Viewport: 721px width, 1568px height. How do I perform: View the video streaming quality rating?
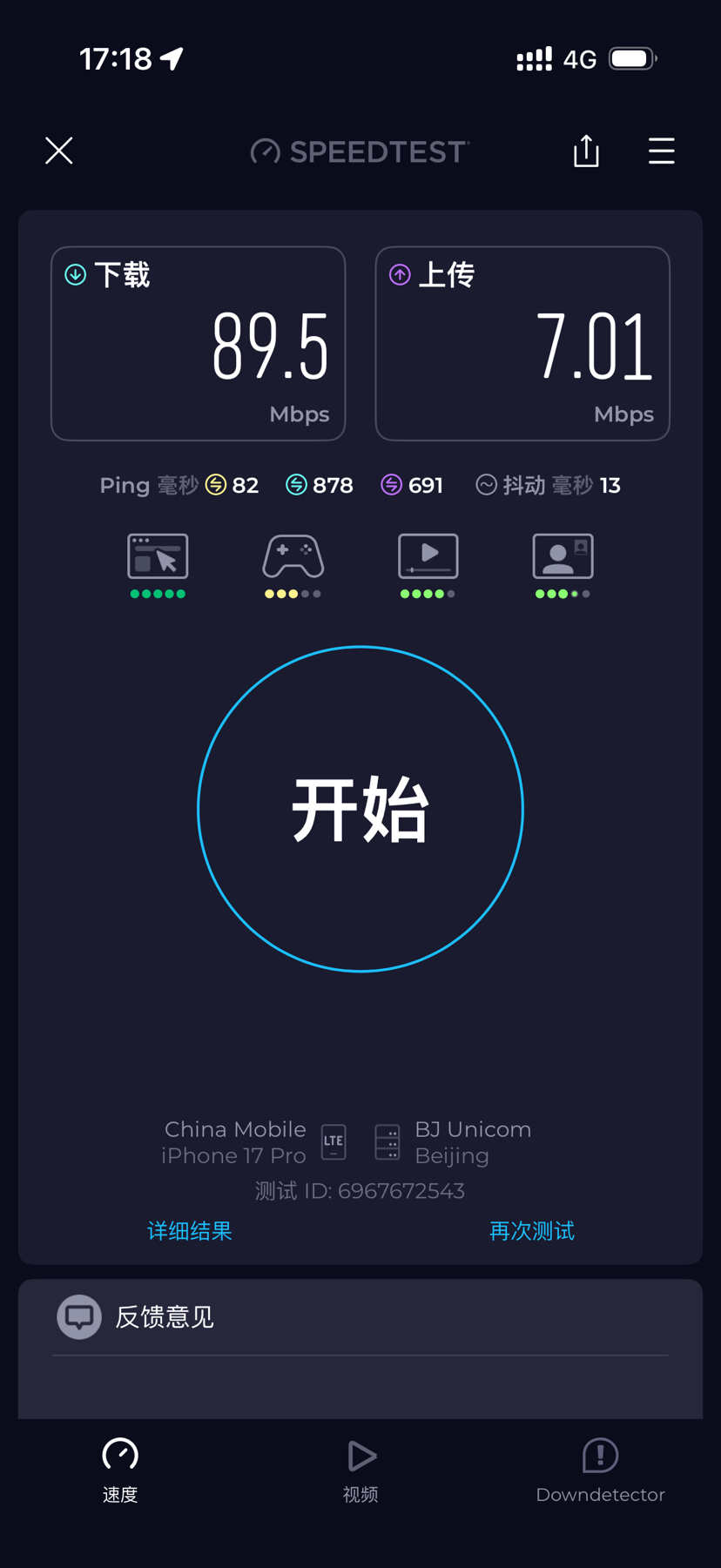tap(428, 564)
